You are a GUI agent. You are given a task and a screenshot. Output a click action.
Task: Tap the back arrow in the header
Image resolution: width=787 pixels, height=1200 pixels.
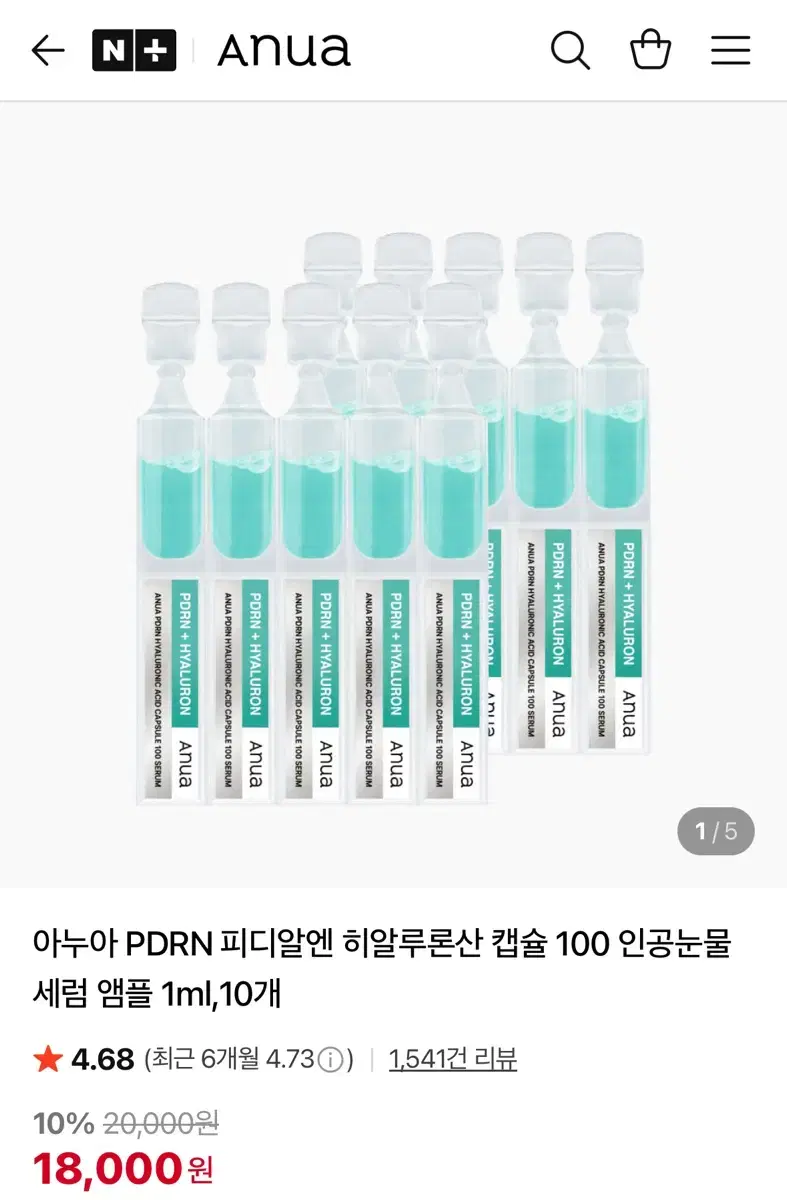click(x=47, y=50)
